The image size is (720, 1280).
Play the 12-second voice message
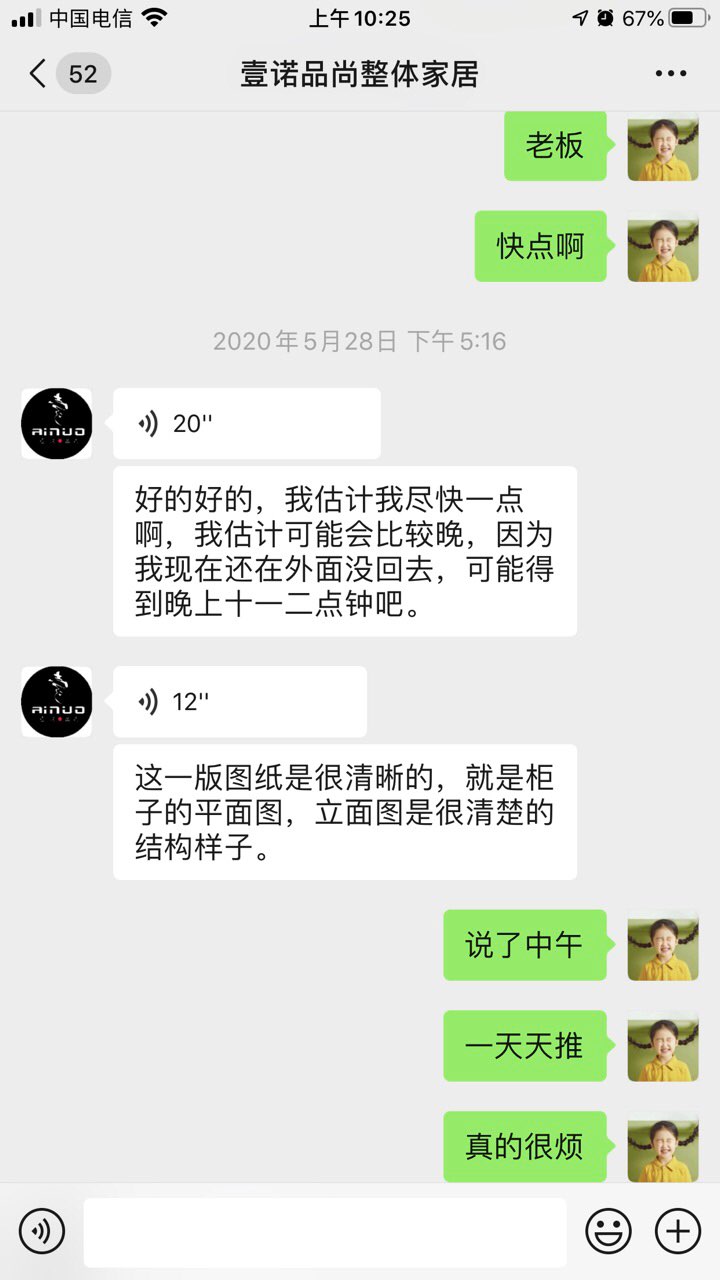tap(239, 702)
